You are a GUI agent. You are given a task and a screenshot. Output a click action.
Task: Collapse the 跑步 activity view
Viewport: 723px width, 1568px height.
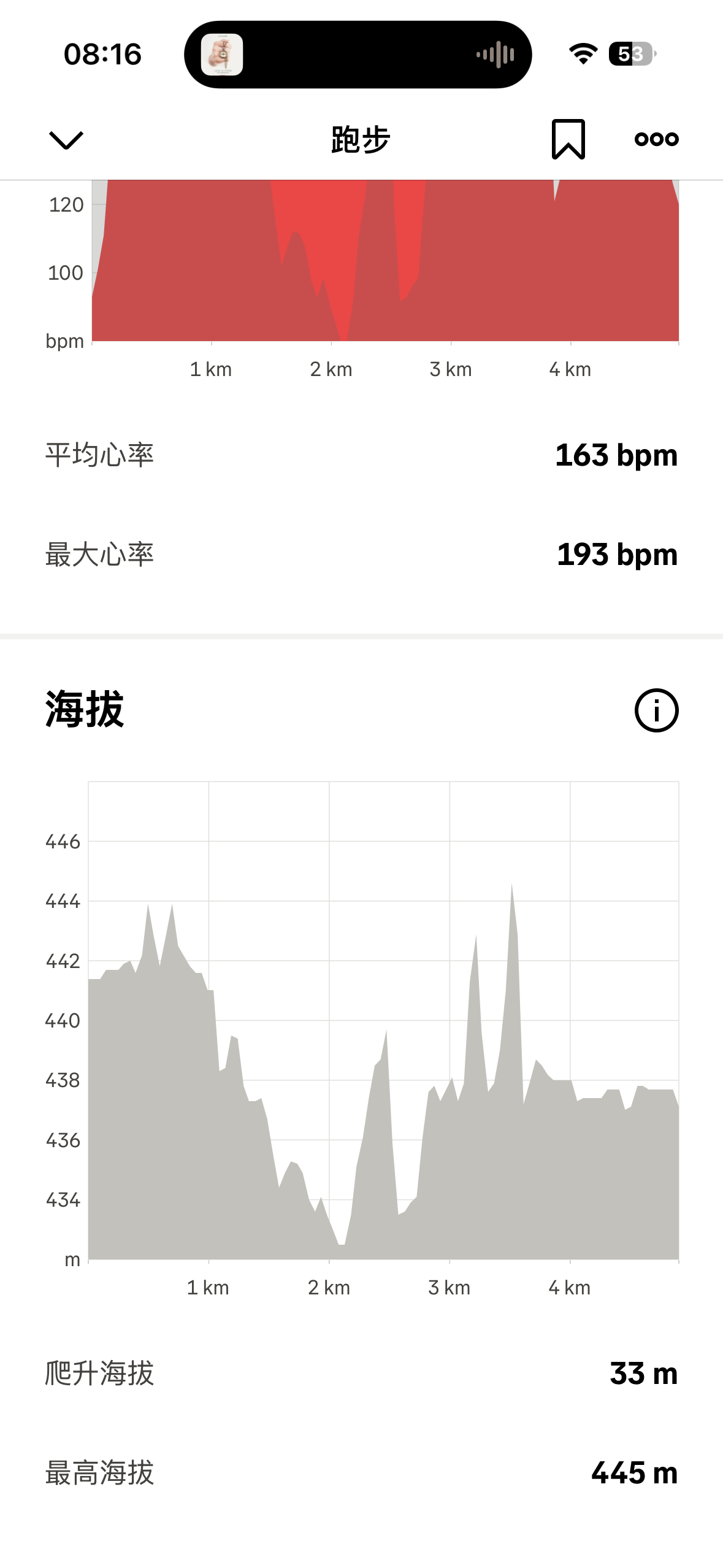[66, 140]
